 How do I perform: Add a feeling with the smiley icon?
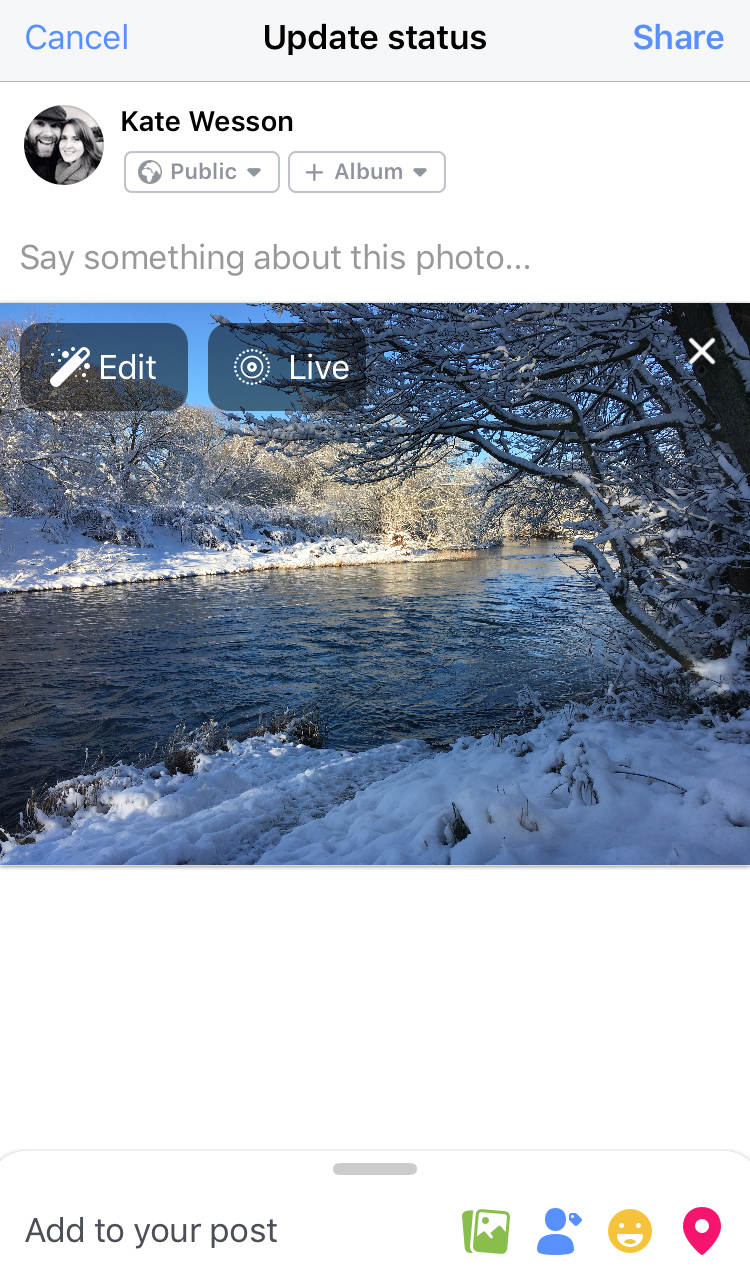point(630,1231)
